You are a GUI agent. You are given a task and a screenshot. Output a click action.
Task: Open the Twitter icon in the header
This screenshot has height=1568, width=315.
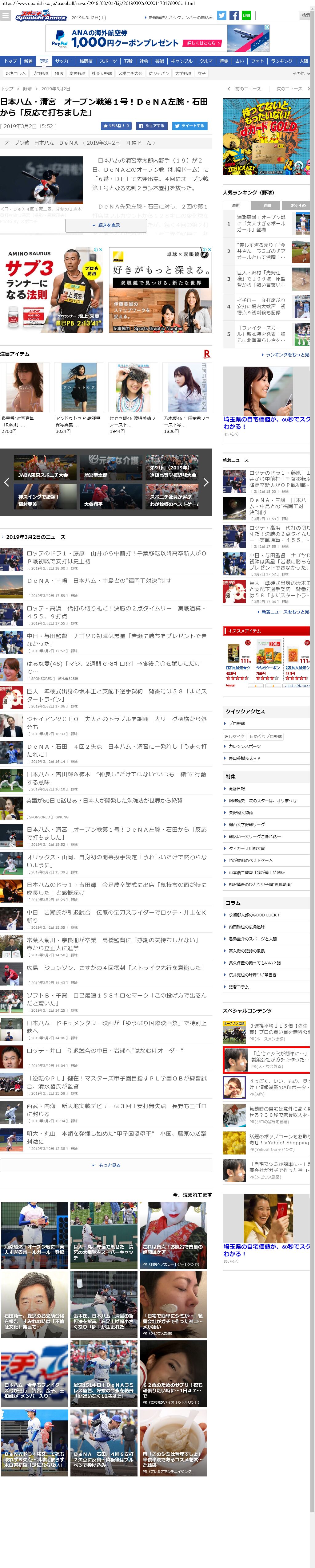[x=222, y=15]
